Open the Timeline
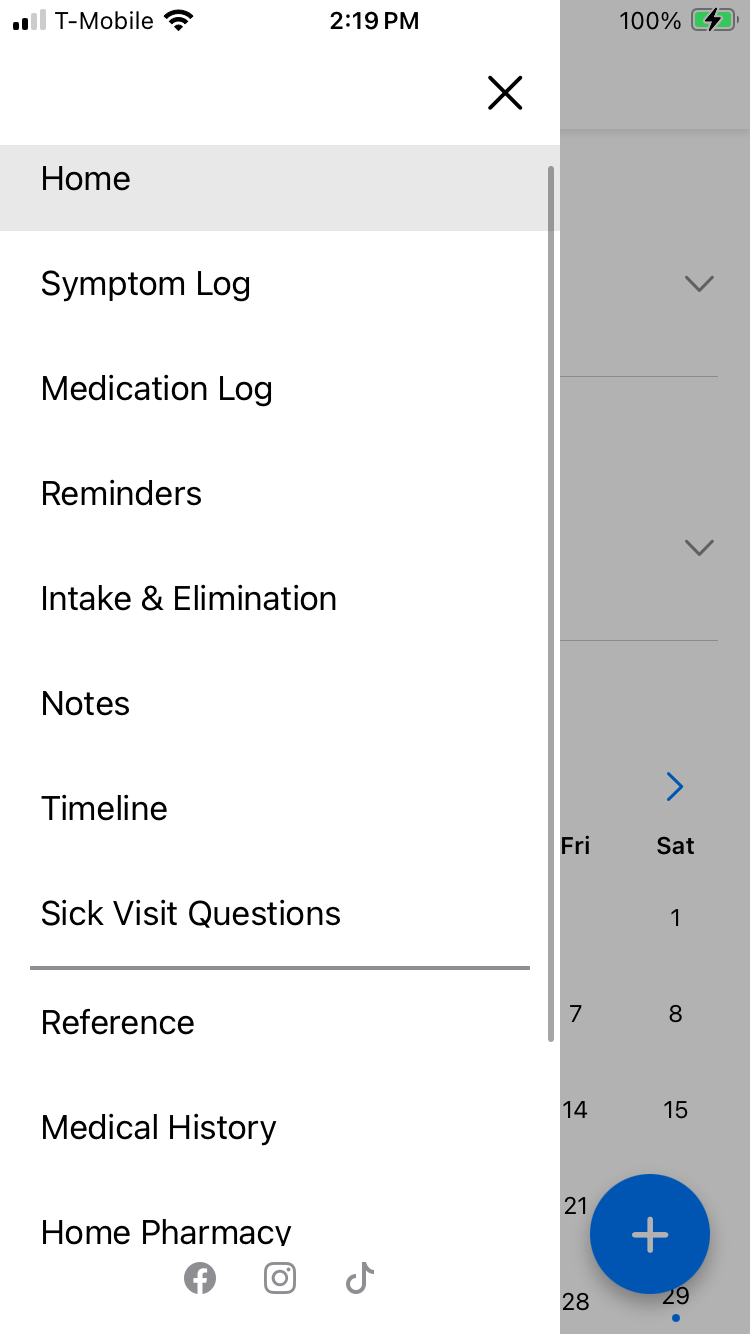The image size is (750, 1334). point(104,809)
